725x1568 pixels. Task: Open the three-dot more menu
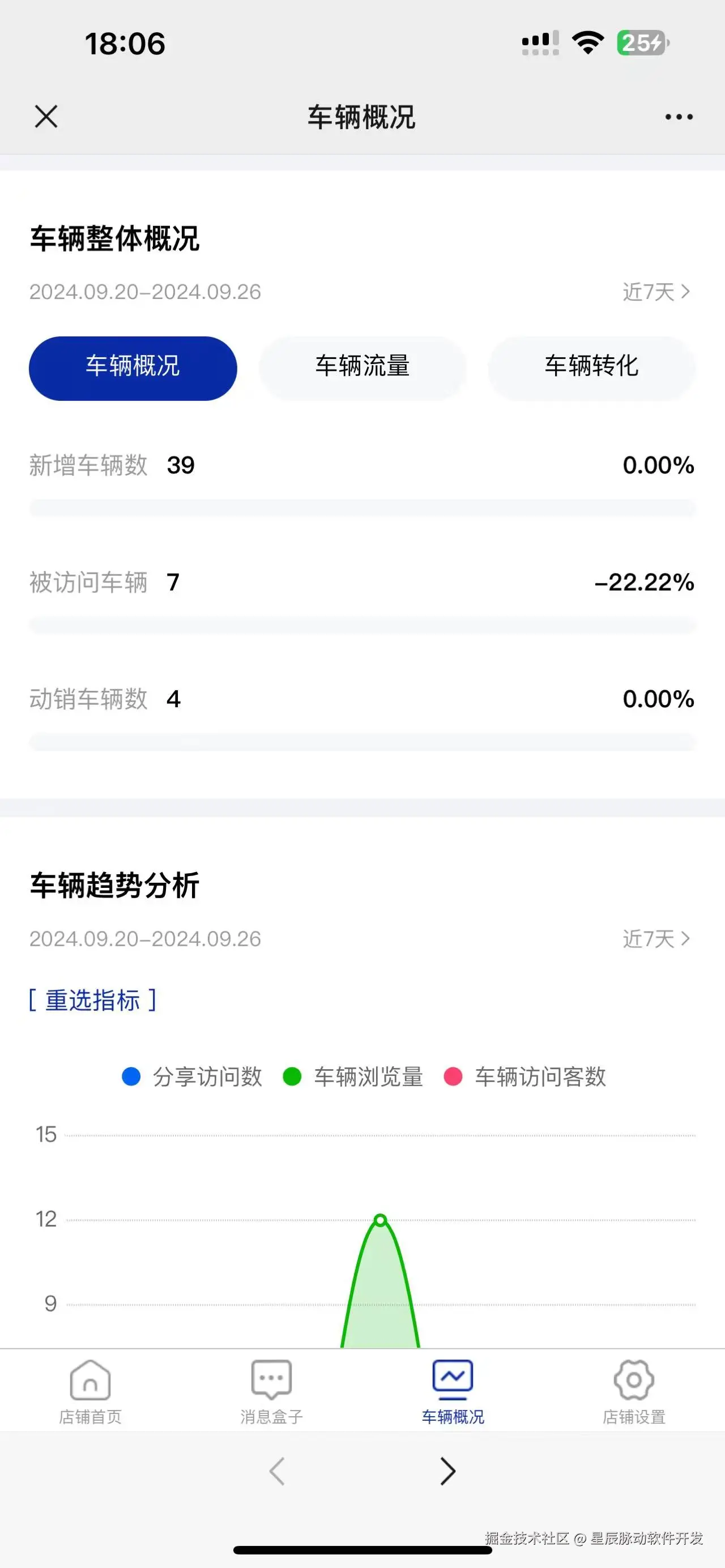click(x=678, y=117)
